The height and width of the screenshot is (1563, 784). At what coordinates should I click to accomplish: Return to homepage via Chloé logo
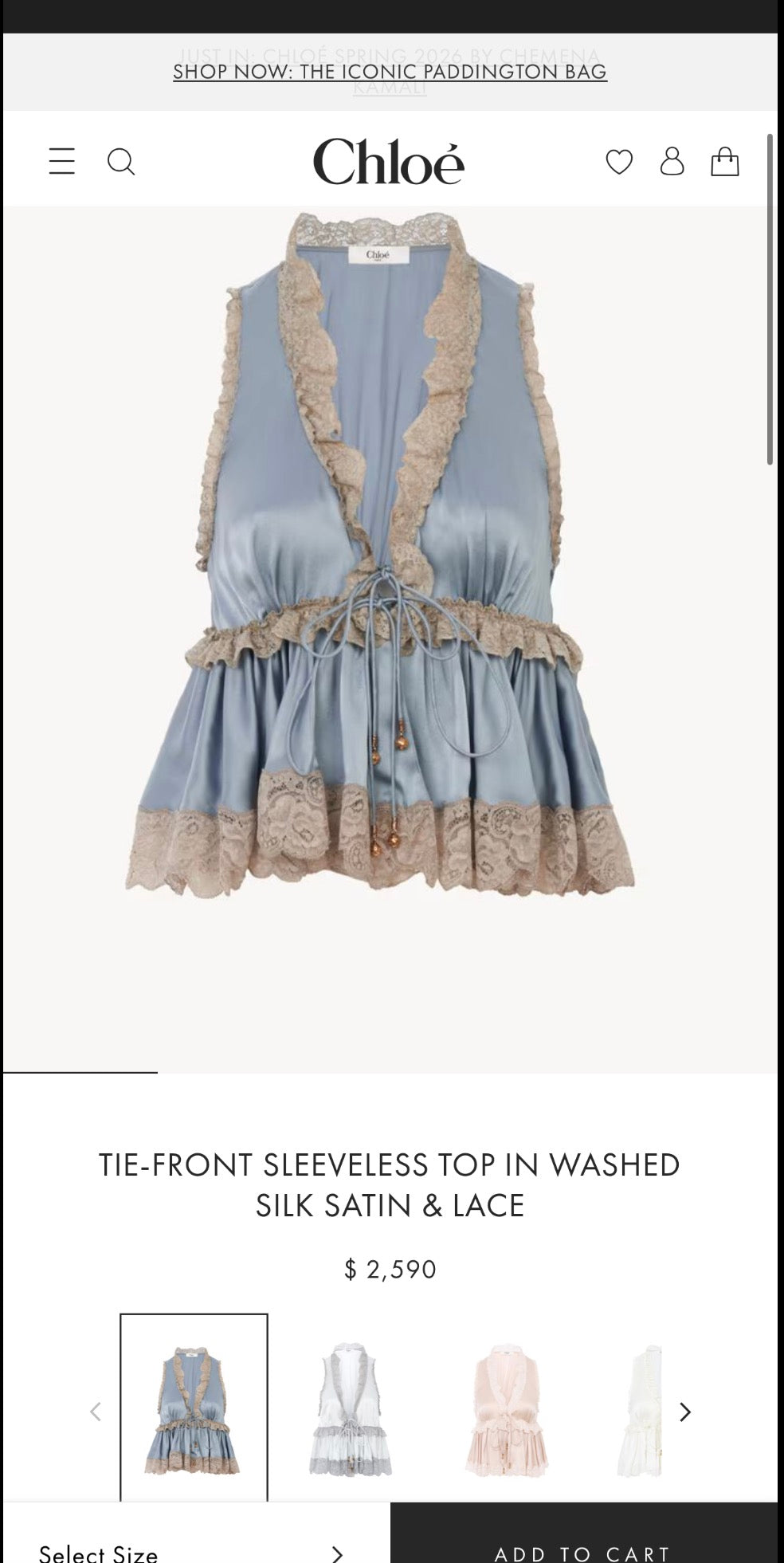[391, 161]
